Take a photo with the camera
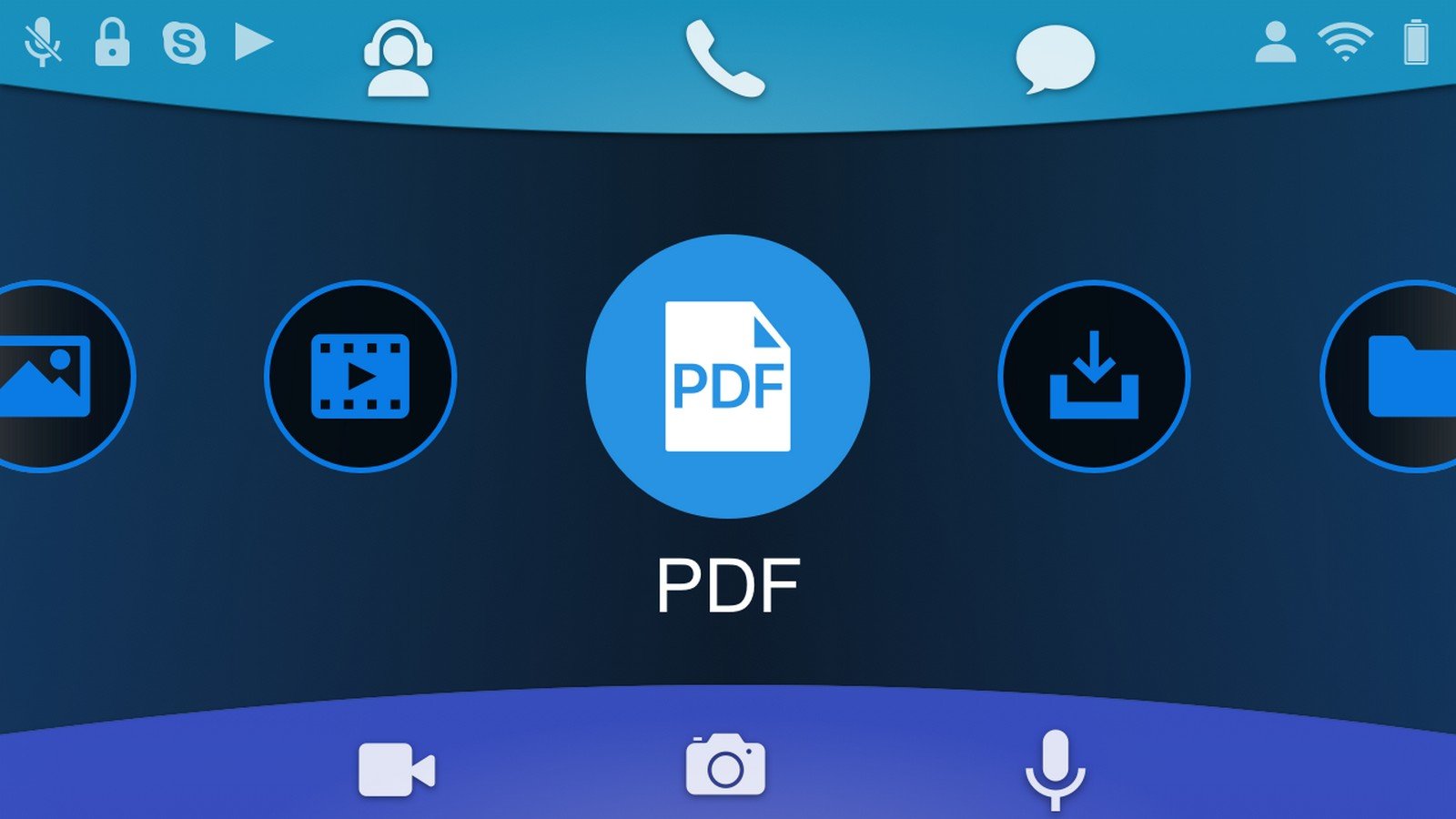This screenshot has width=1456, height=819. (x=725, y=765)
